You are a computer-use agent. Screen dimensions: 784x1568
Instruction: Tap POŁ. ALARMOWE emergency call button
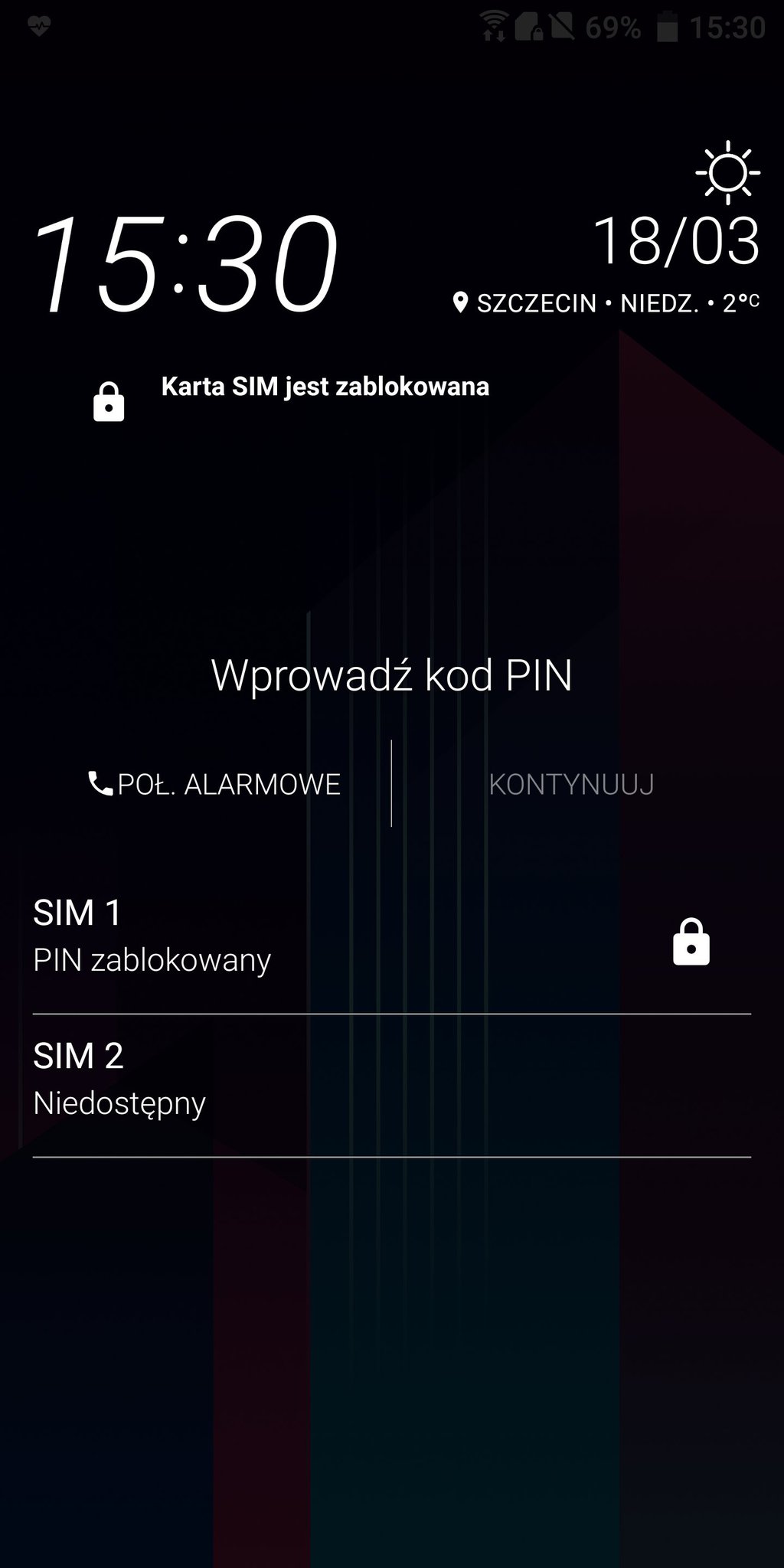[215, 784]
